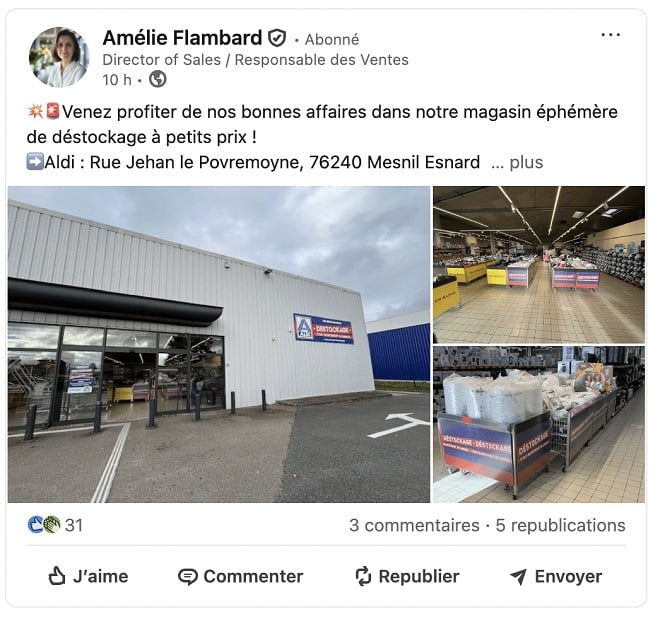Like the post with J'aime

88,576
